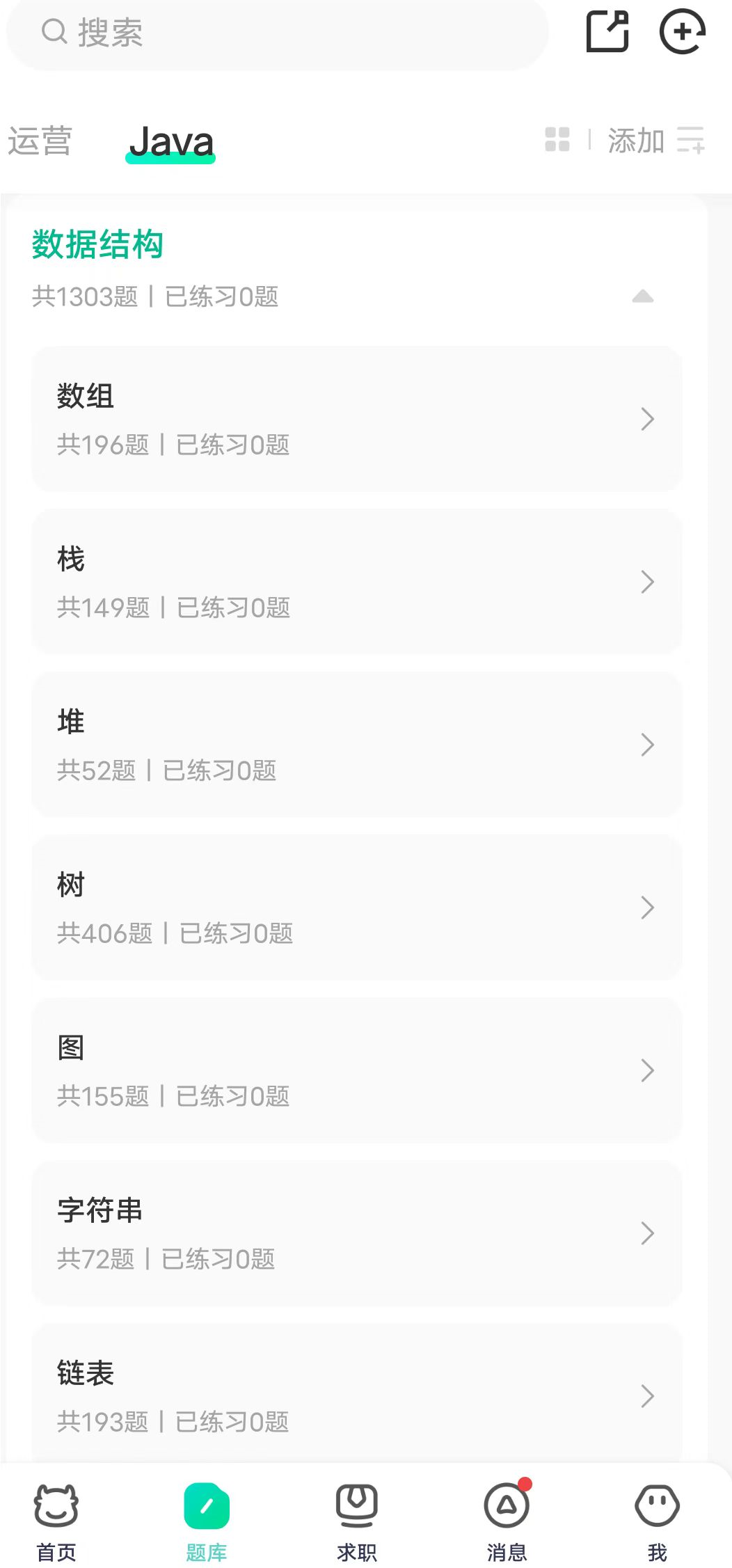Open the grid view icon

557,139
